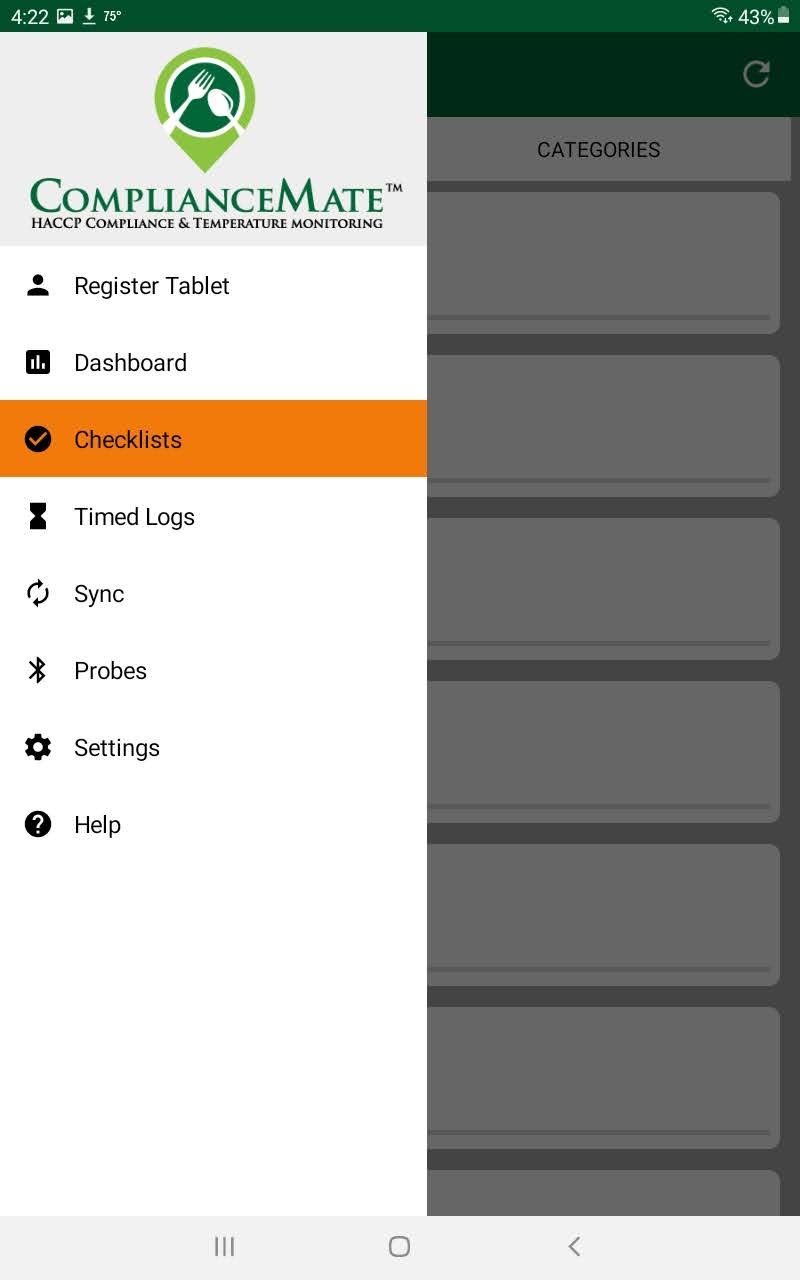This screenshot has height=1280, width=800.
Task: Tap the Probes Bluetooth icon
Action: tap(37, 670)
